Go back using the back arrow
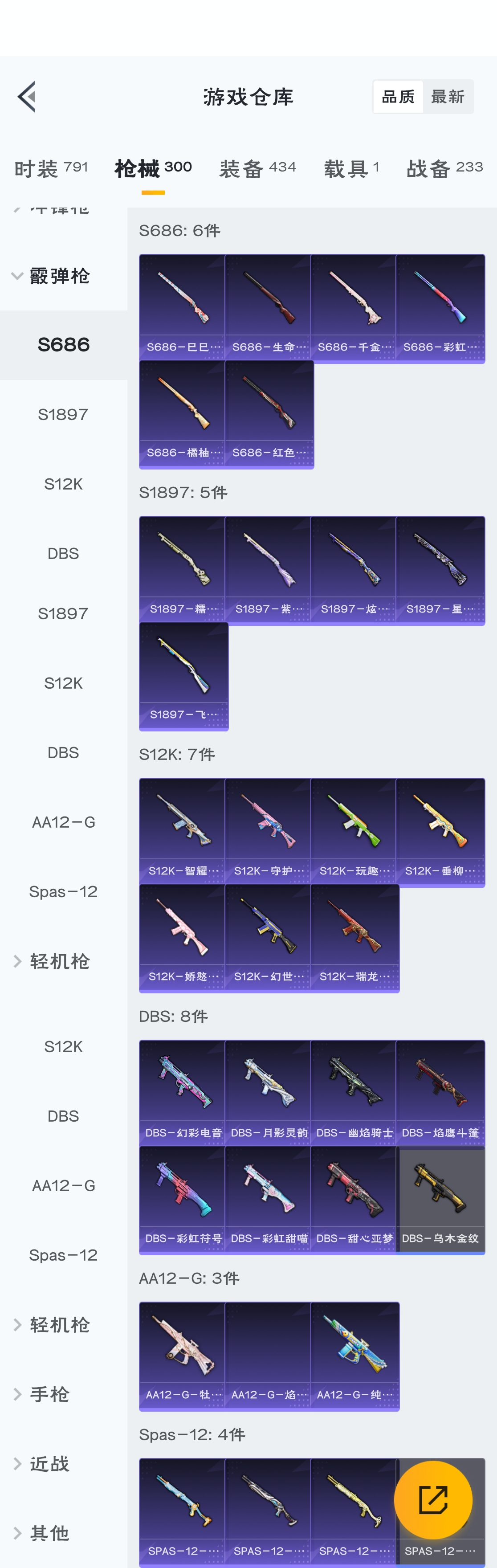The height and width of the screenshot is (1568, 497). click(x=27, y=96)
